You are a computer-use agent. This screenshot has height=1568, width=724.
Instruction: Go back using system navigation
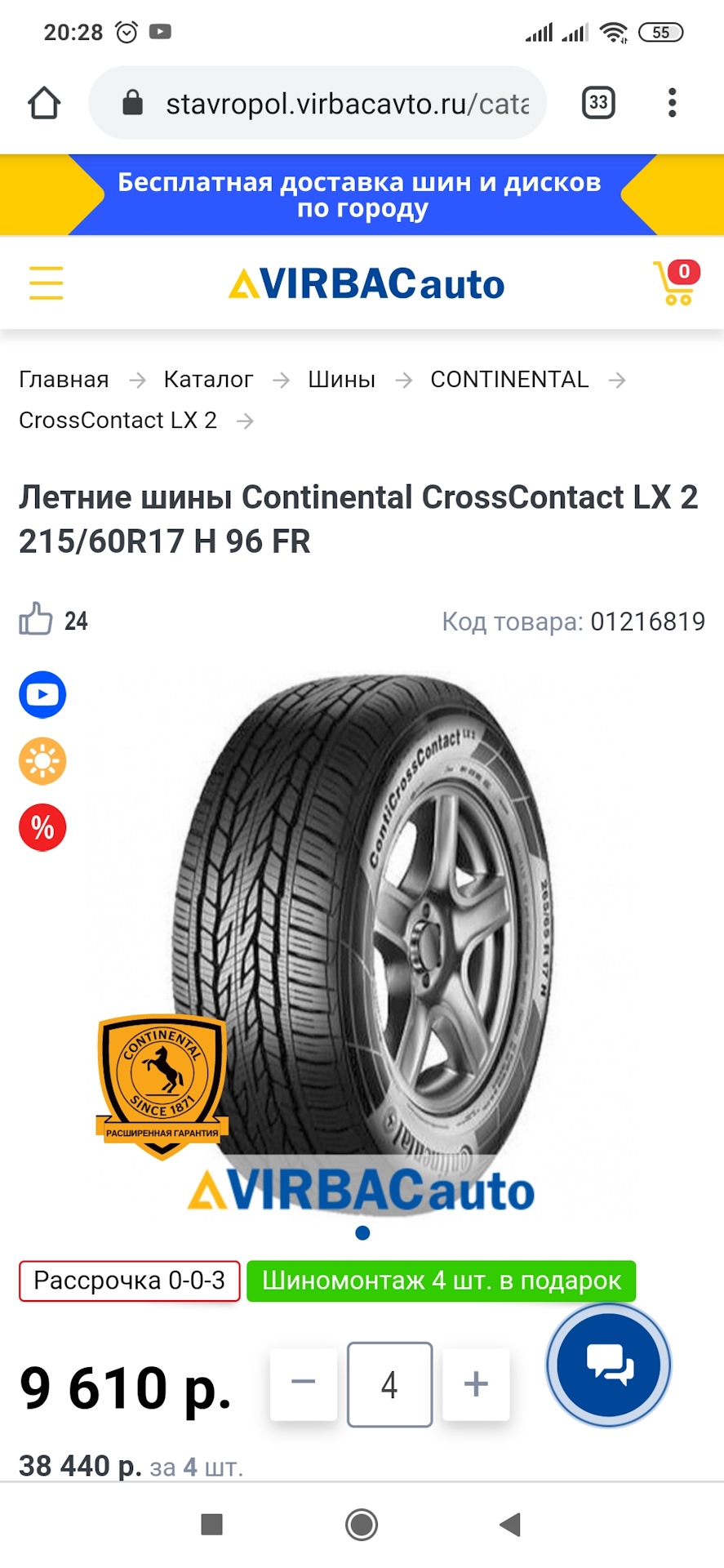[x=510, y=1524]
